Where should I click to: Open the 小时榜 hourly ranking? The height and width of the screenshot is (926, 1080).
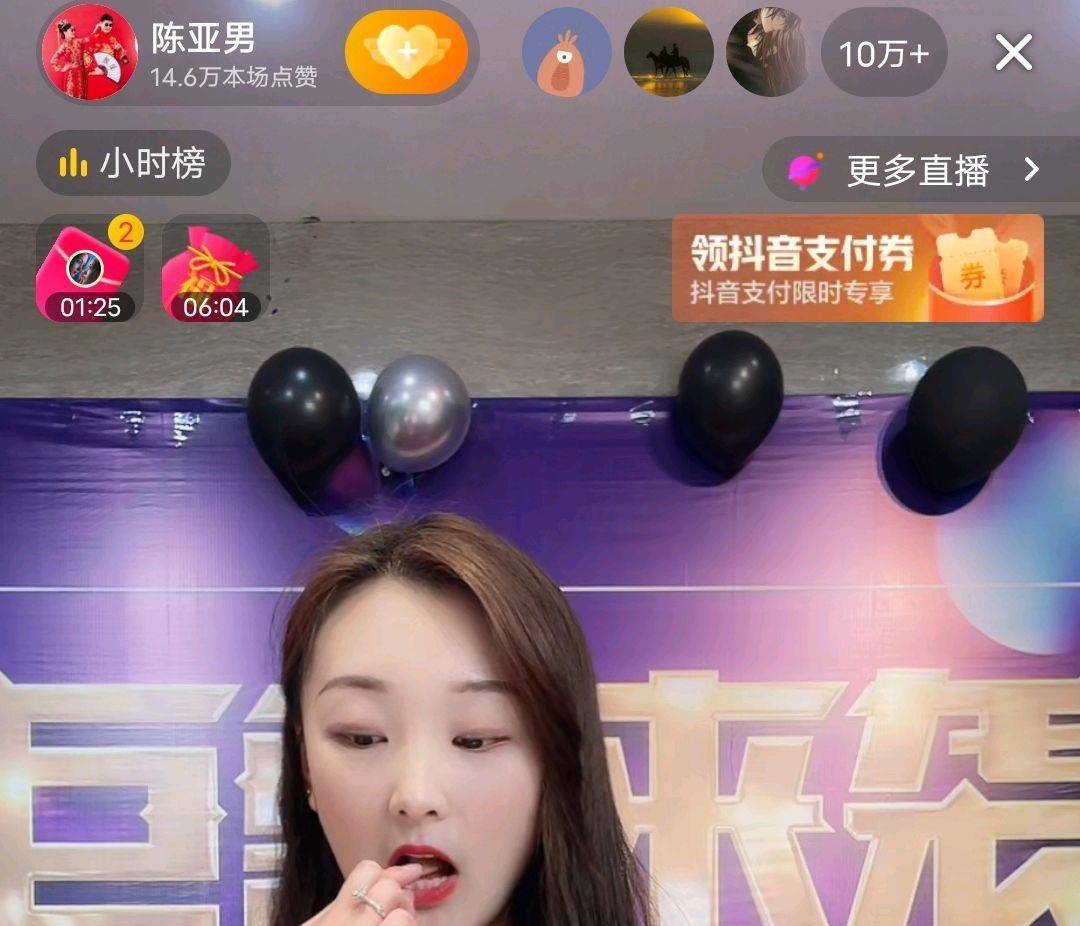coord(133,163)
